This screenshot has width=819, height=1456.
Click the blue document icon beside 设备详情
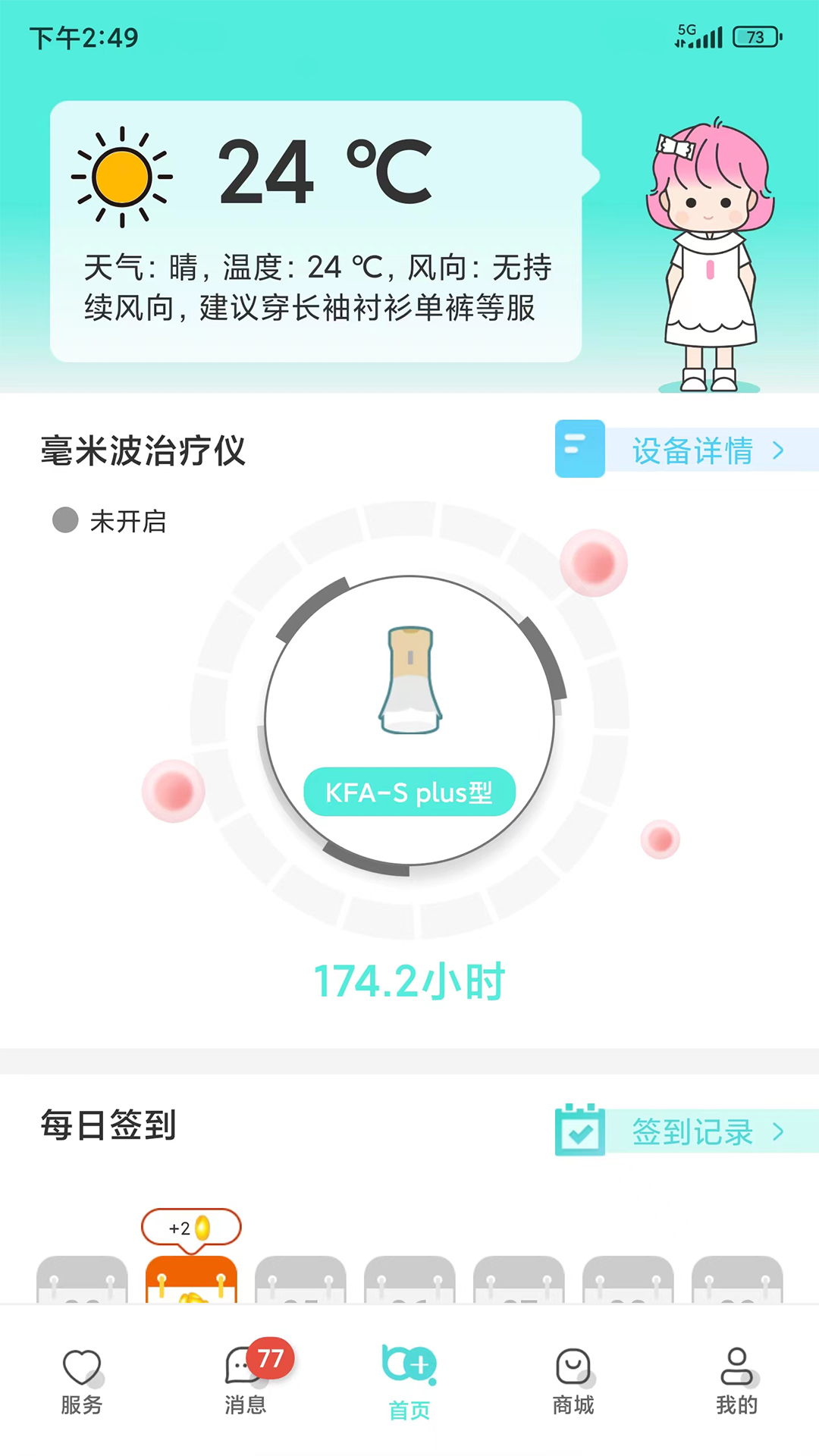tap(579, 449)
